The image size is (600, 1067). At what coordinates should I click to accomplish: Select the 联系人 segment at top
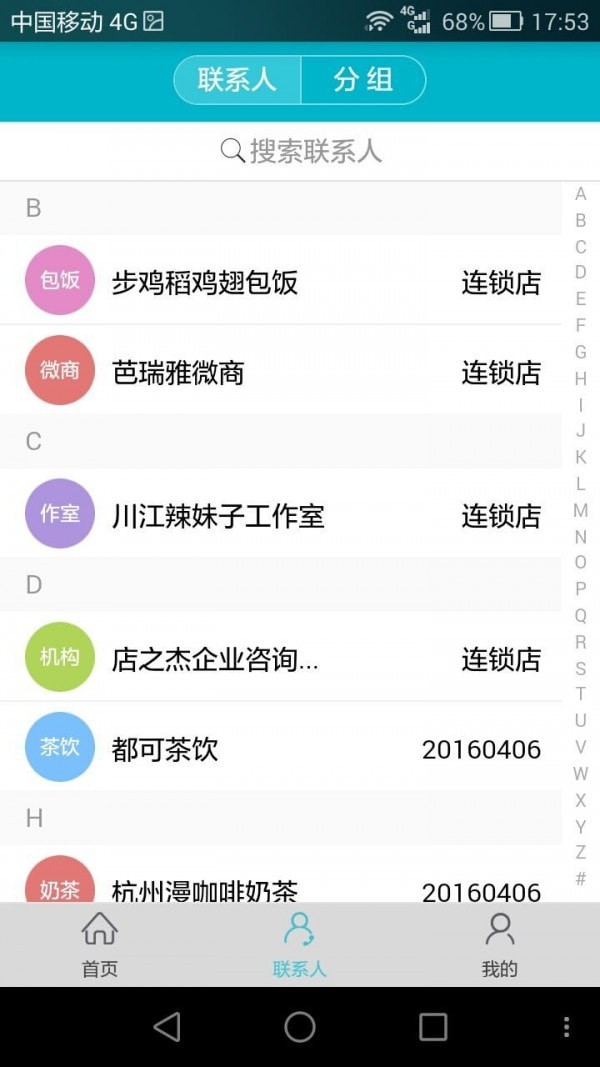click(x=237, y=80)
